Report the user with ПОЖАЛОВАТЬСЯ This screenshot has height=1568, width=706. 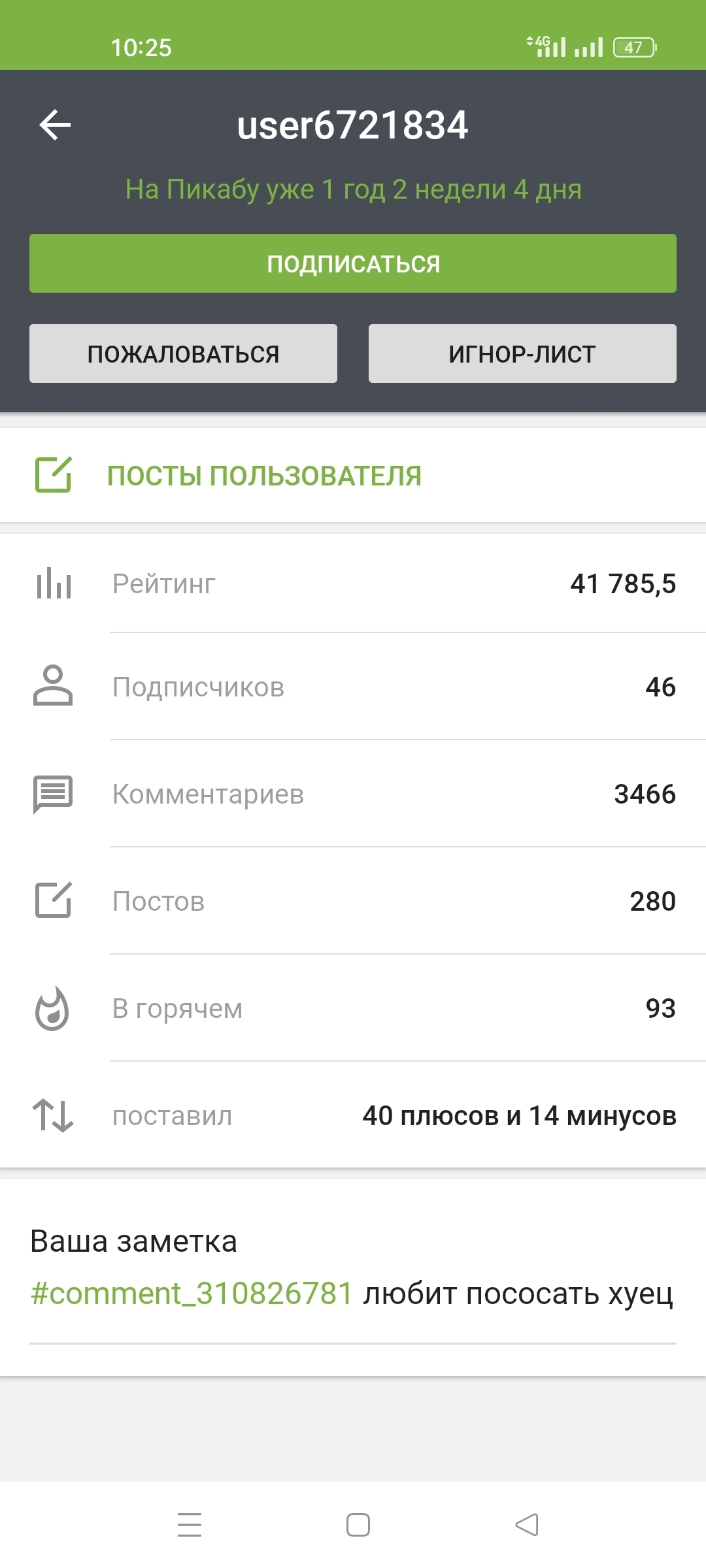pos(183,353)
